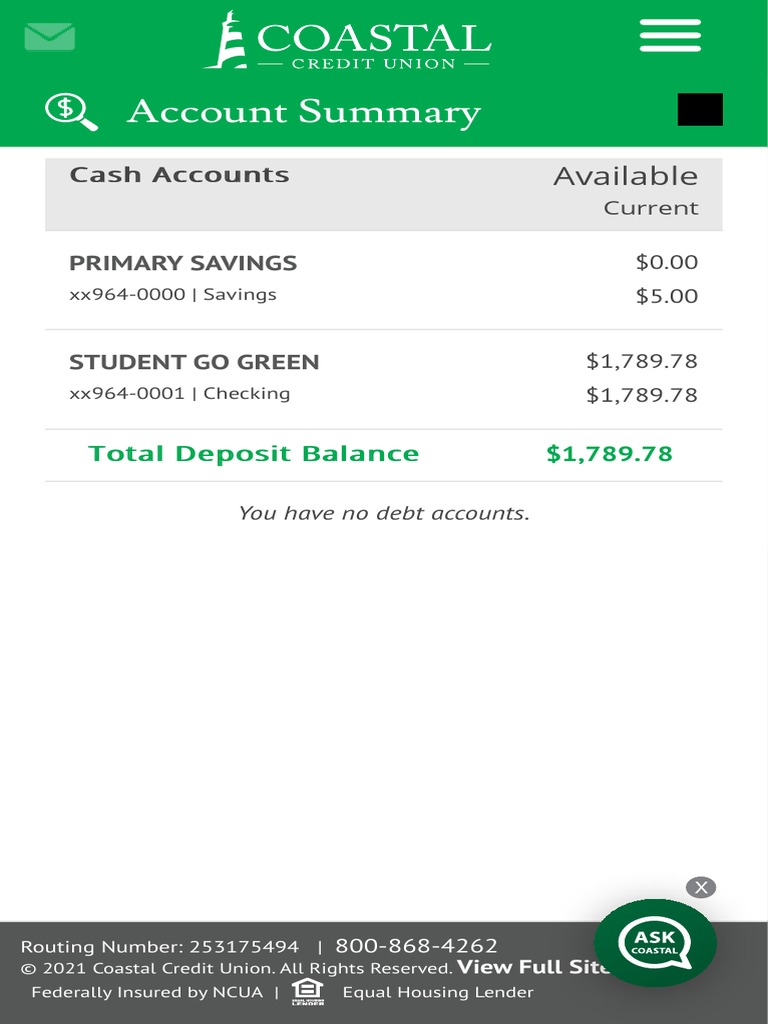Open the messages envelope icon
Image resolution: width=768 pixels, height=1024 pixels.
click(x=50, y=37)
